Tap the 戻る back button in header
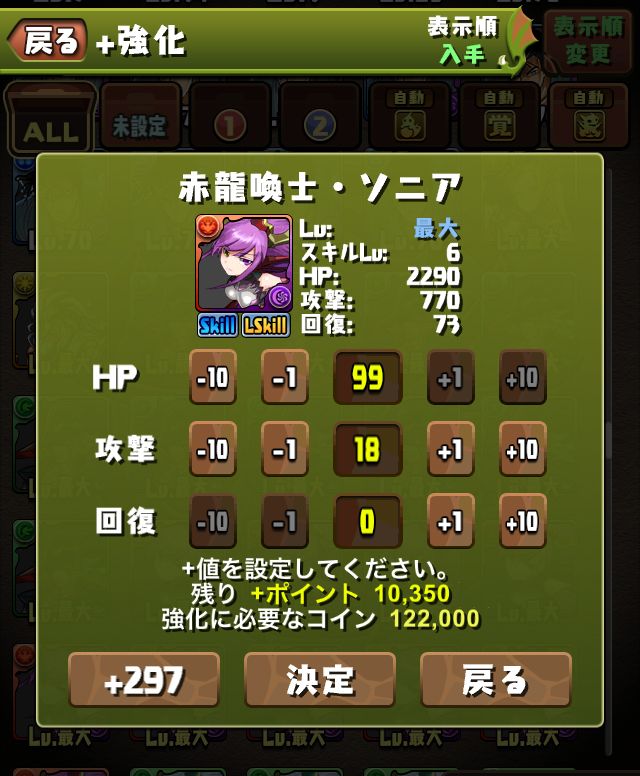Viewport: 640px width, 776px height. point(47,40)
